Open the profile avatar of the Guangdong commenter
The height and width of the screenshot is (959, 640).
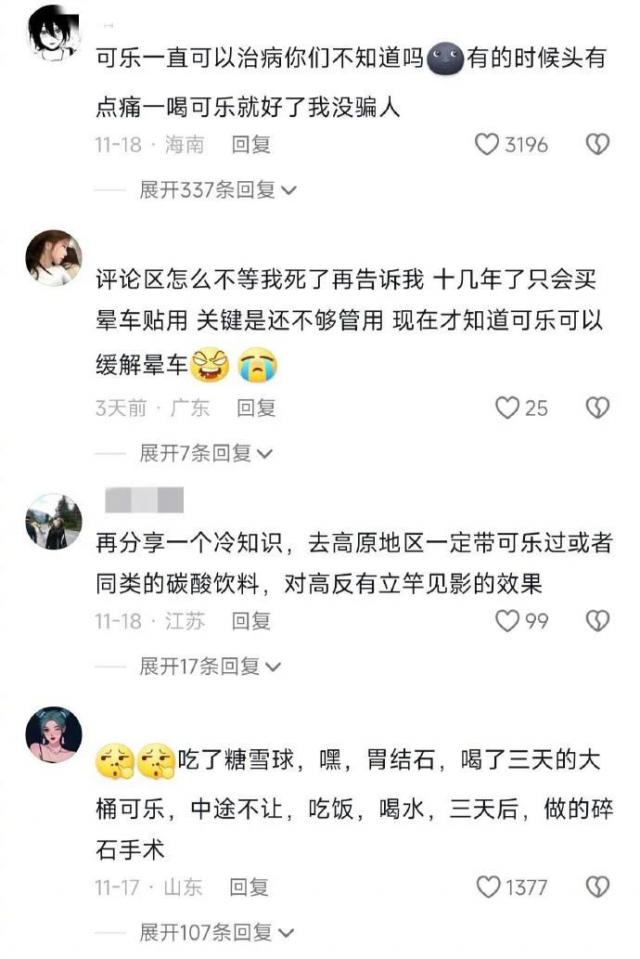click(x=52, y=257)
